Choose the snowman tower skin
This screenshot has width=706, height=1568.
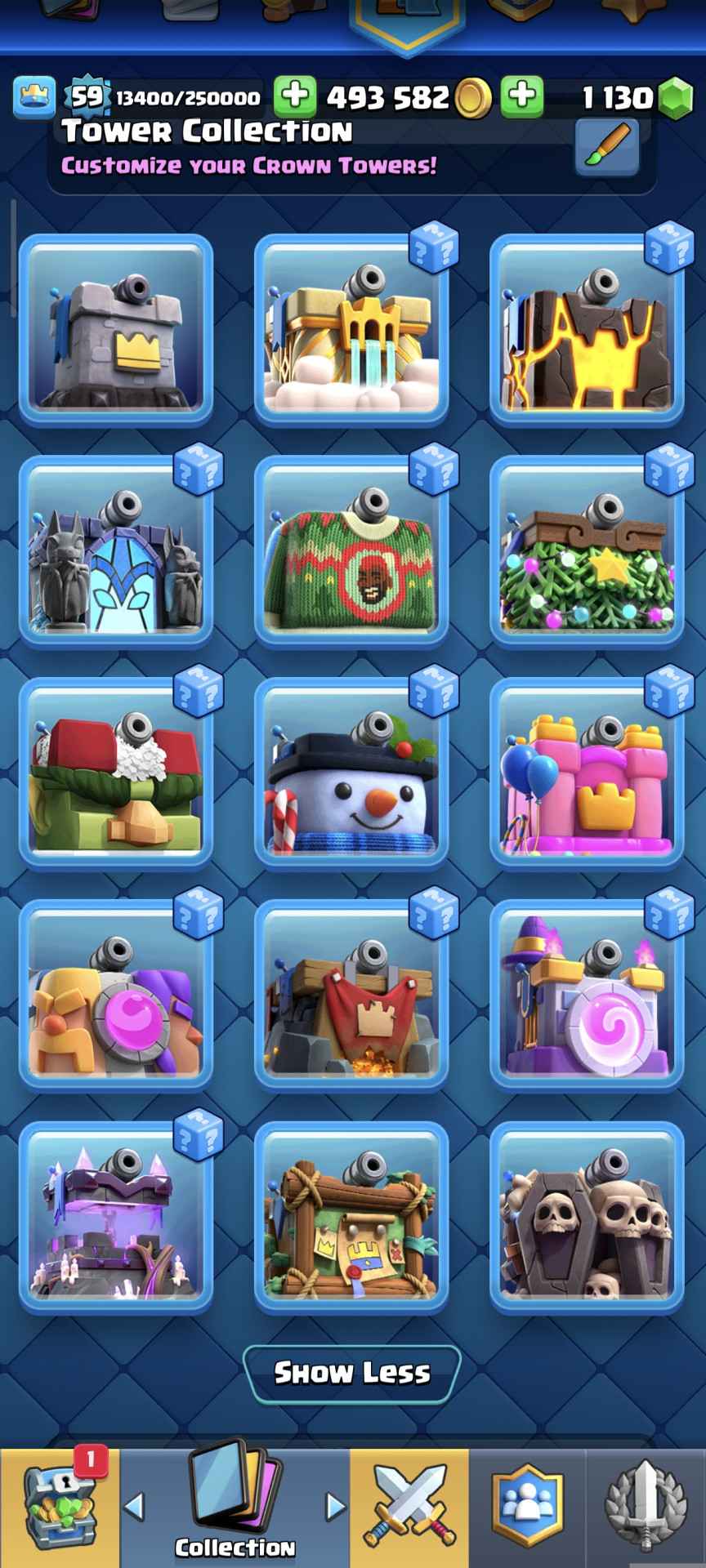pyautogui.click(x=351, y=773)
